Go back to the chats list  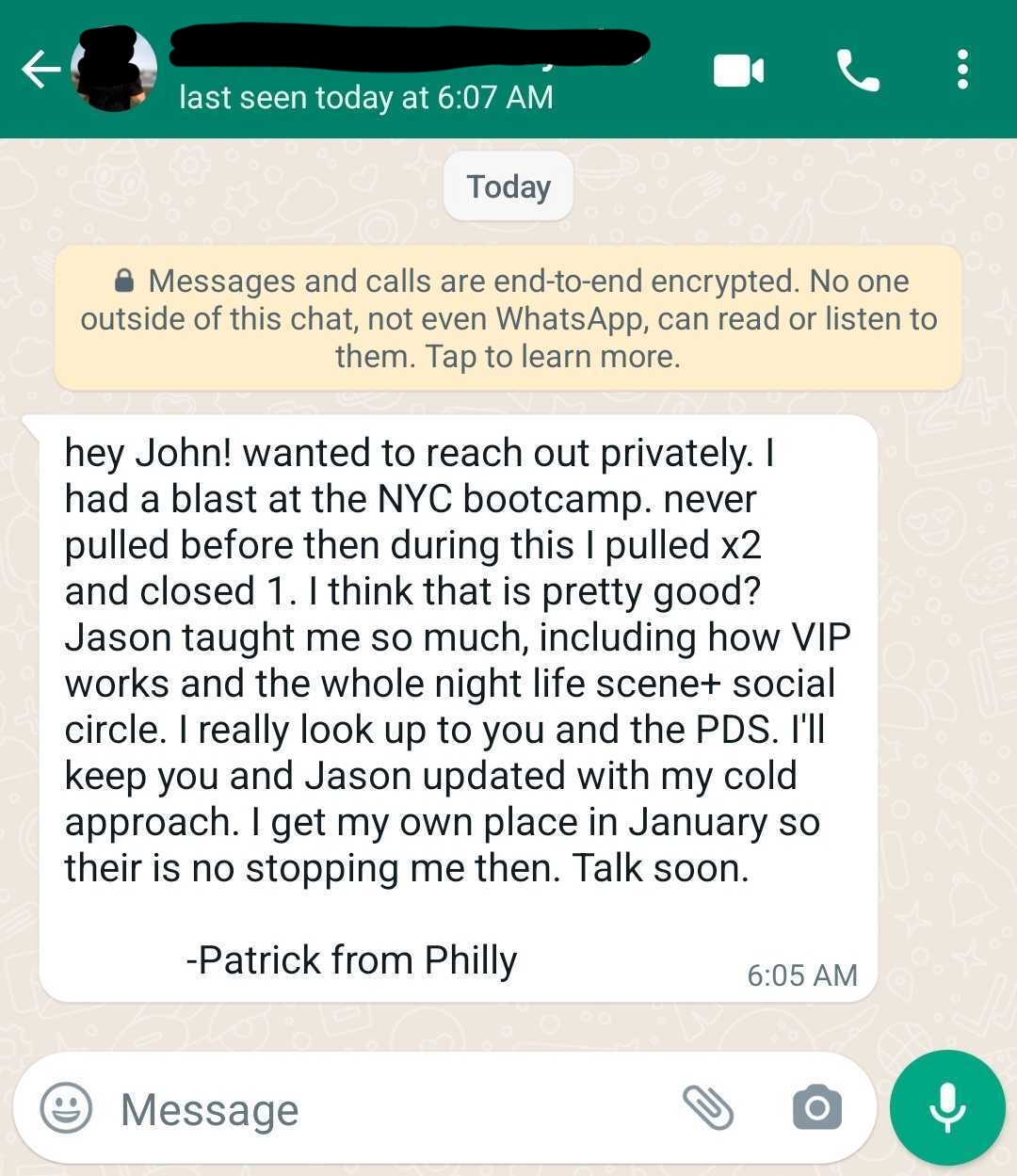[x=40, y=70]
